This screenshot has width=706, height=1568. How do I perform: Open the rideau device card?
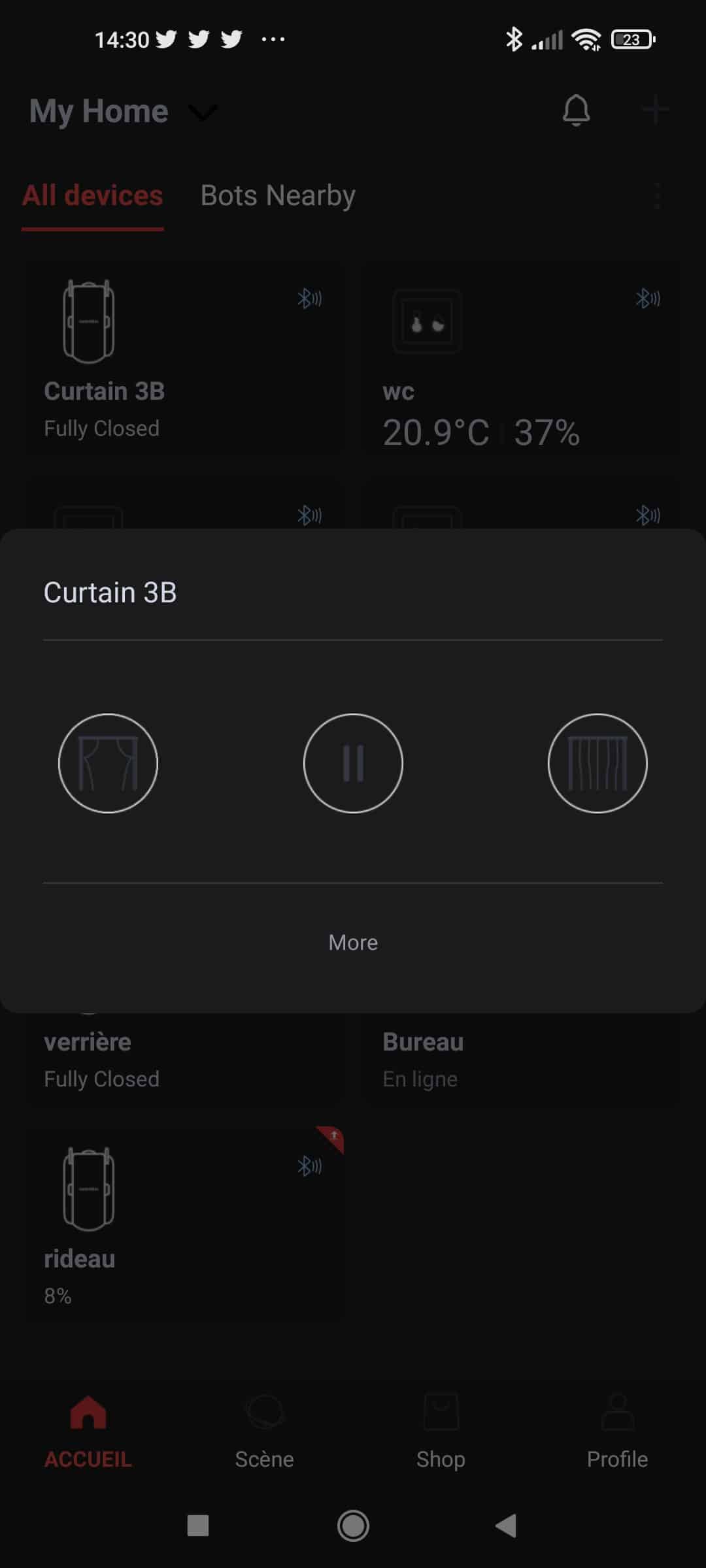pyautogui.click(x=184, y=1224)
